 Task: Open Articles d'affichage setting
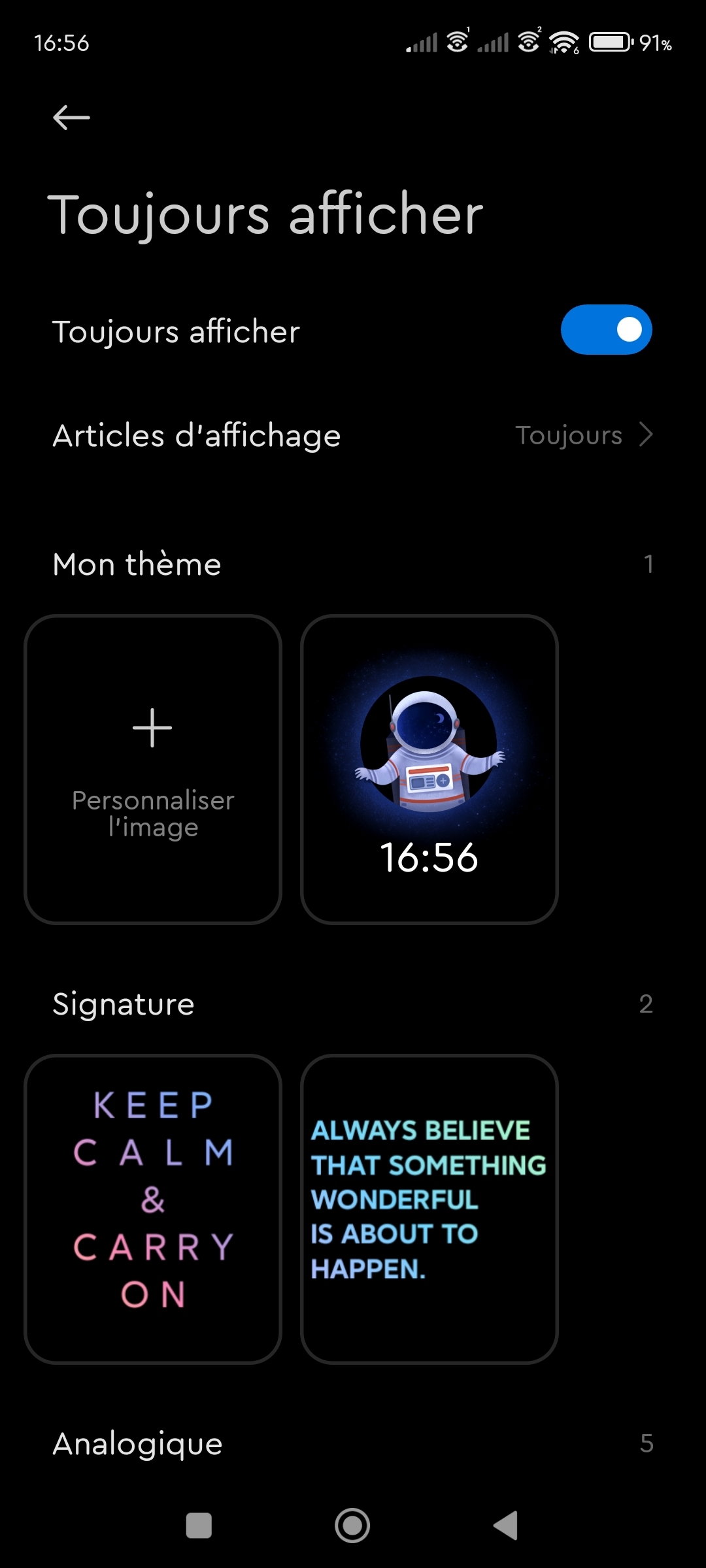353,435
